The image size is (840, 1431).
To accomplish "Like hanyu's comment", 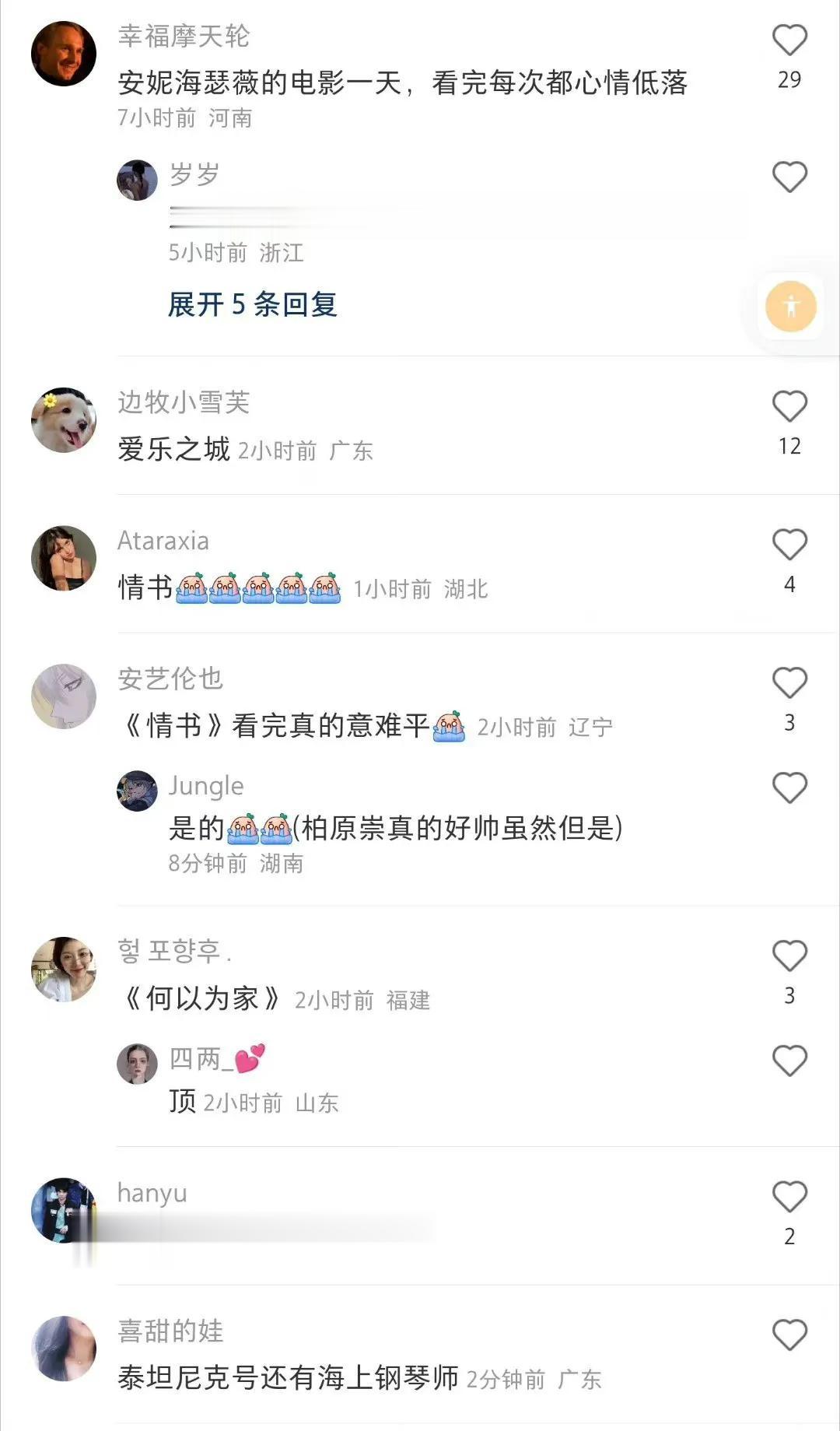I will coord(789,1197).
